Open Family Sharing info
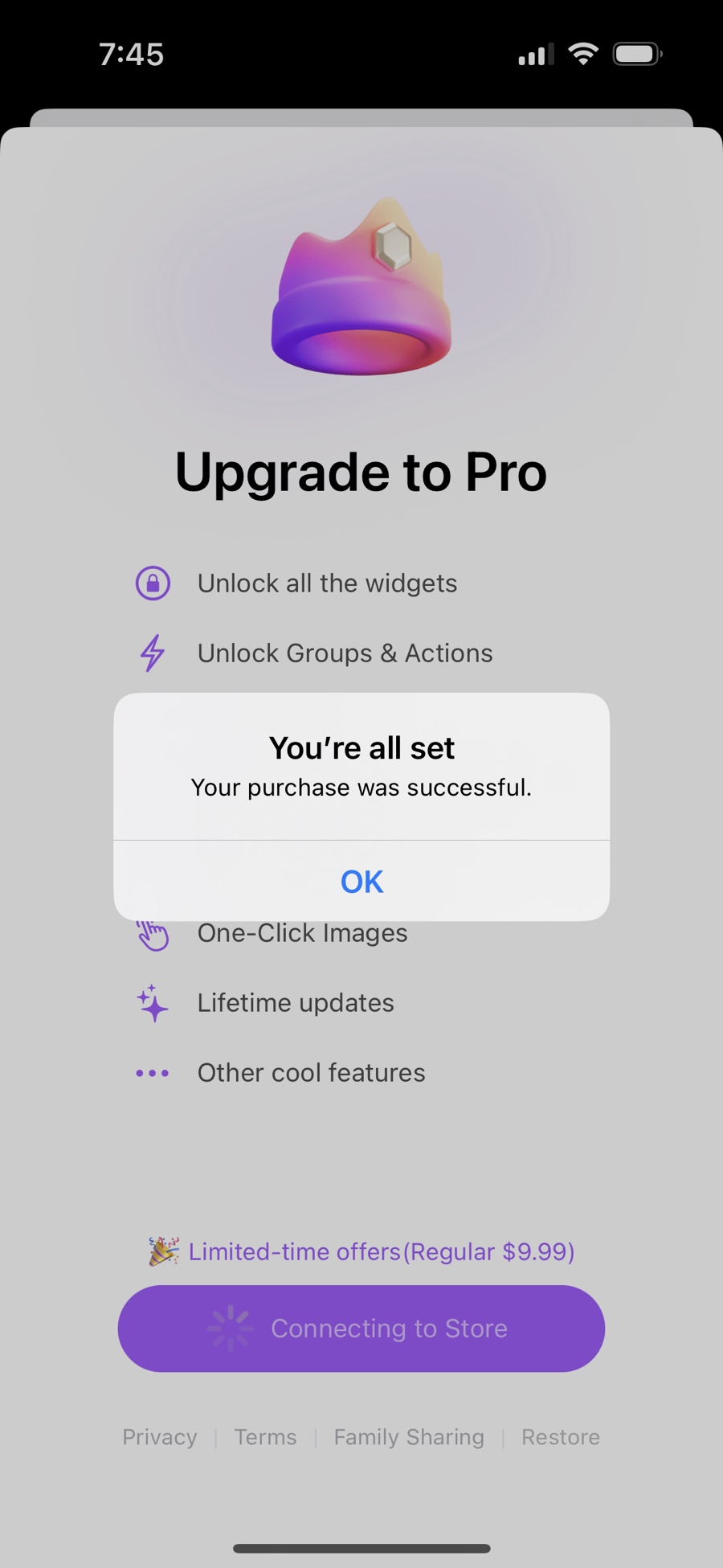 click(409, 1437)
